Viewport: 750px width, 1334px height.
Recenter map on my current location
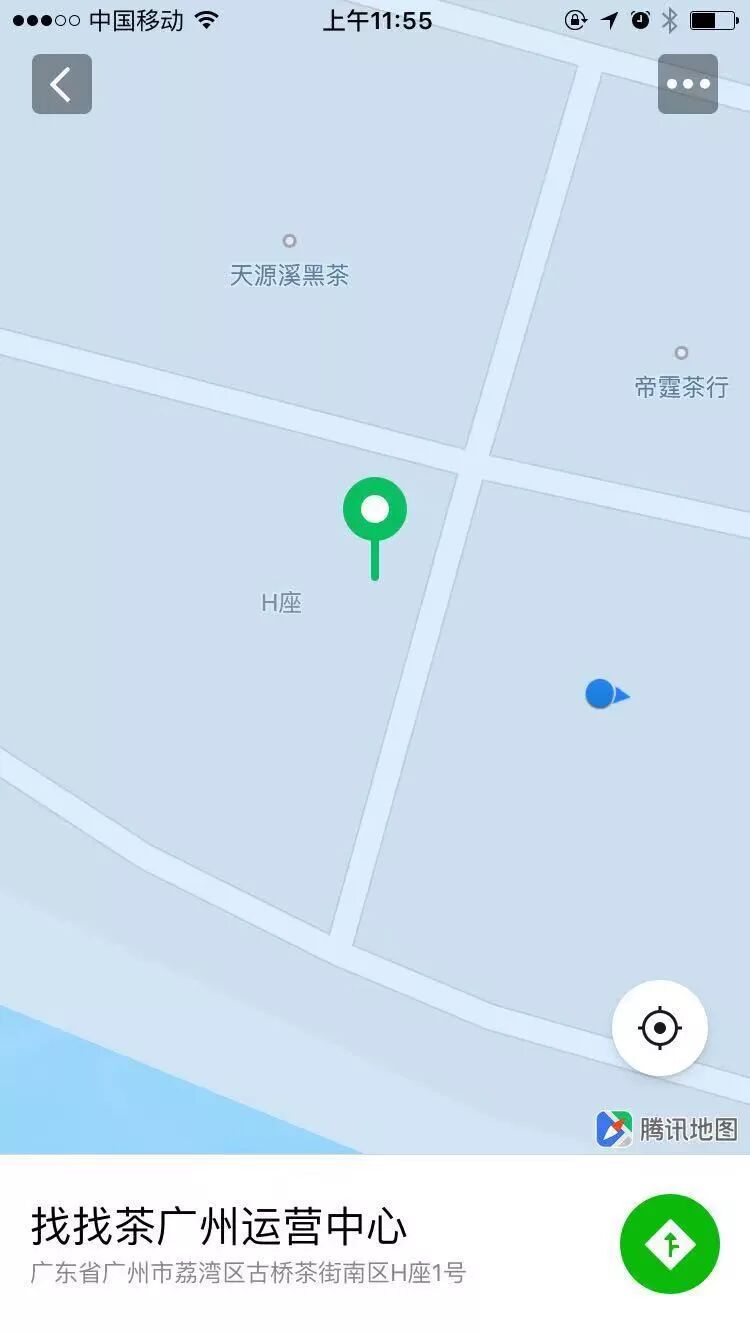click(x=660, y=1028)
